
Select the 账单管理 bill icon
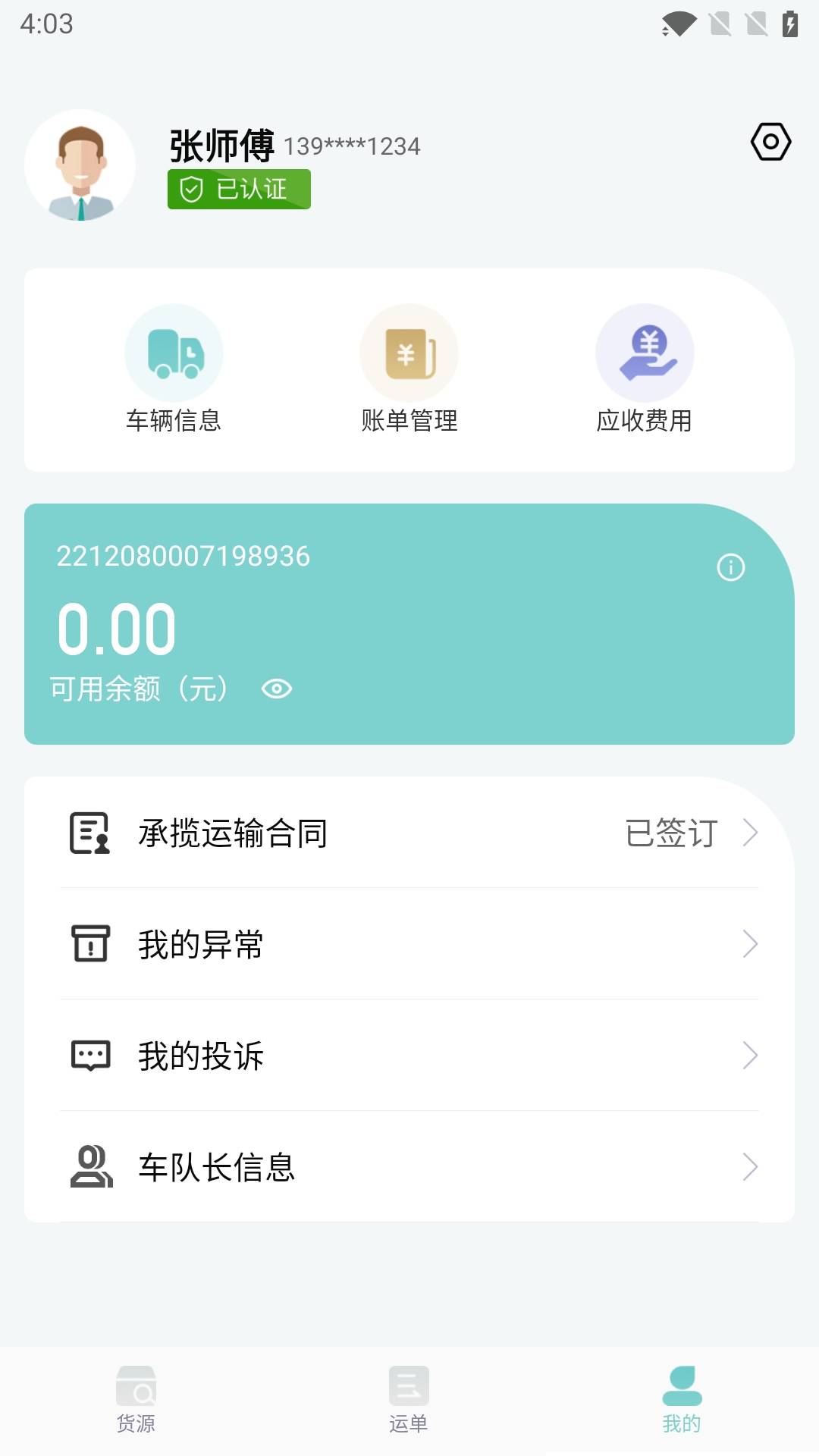(x=409, y=353)
